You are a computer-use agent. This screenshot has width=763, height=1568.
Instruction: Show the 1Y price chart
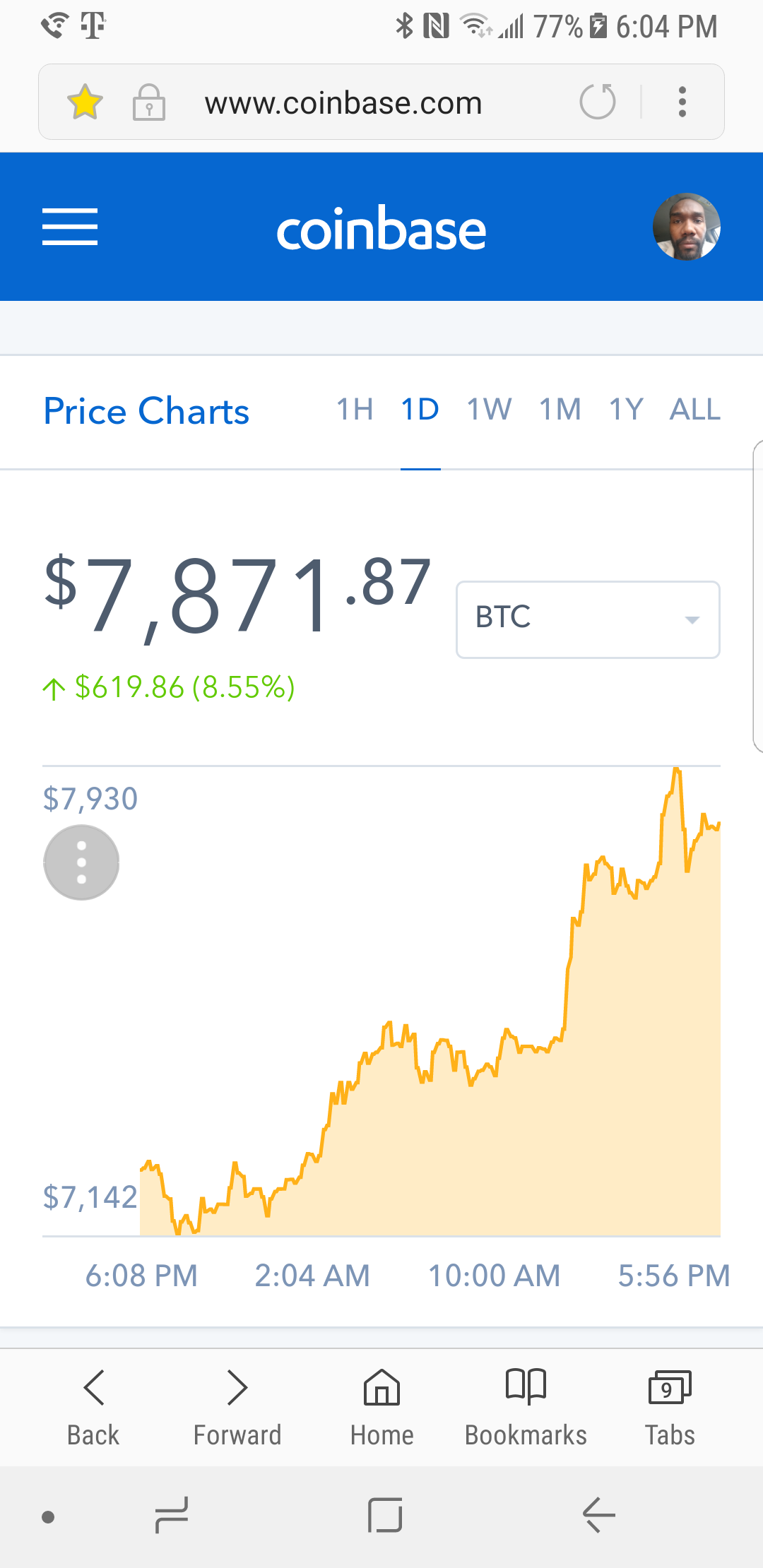[626, 410]
